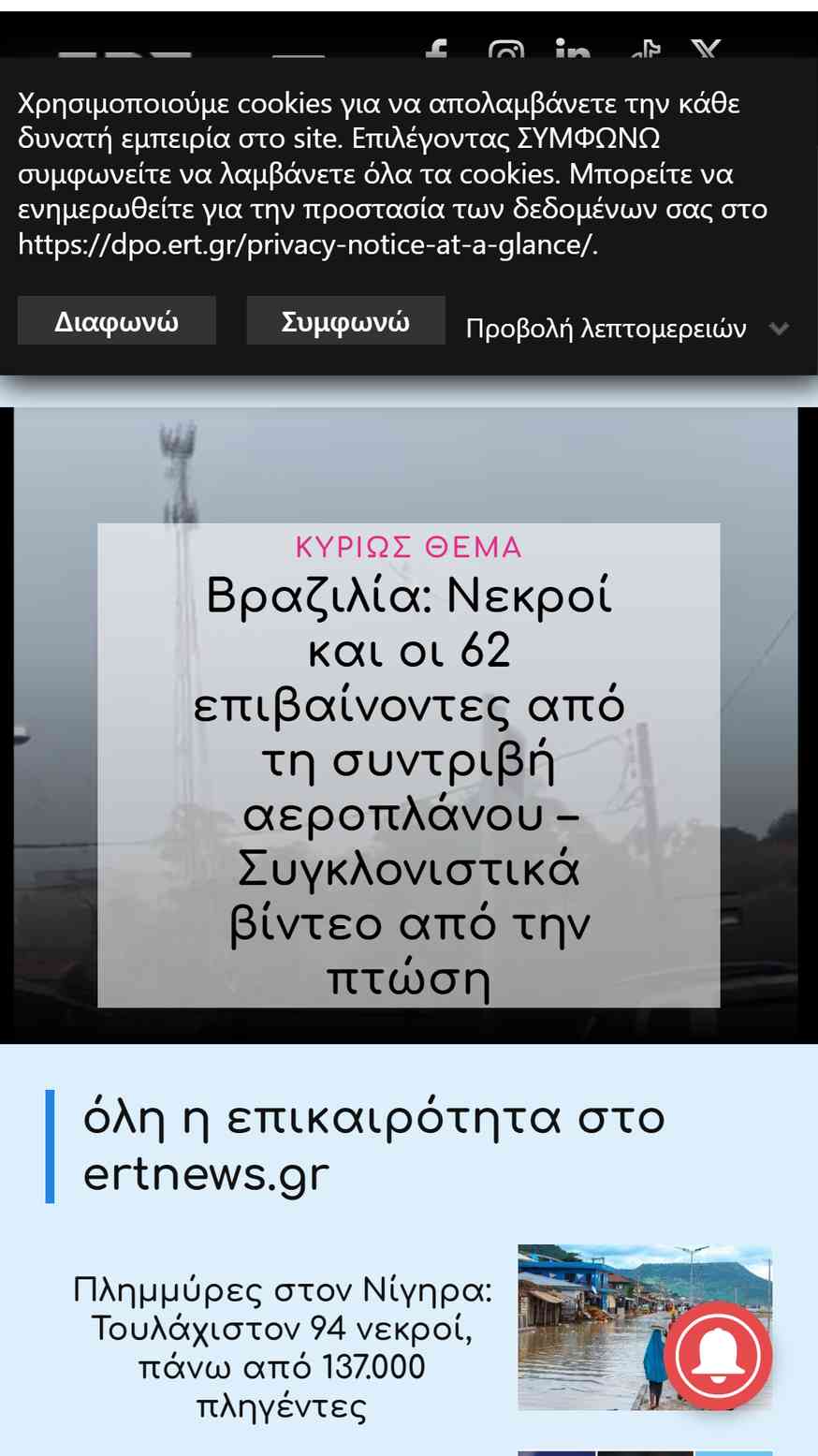Accept cookies with Συμφωνώ button

[x=345, y=321]
